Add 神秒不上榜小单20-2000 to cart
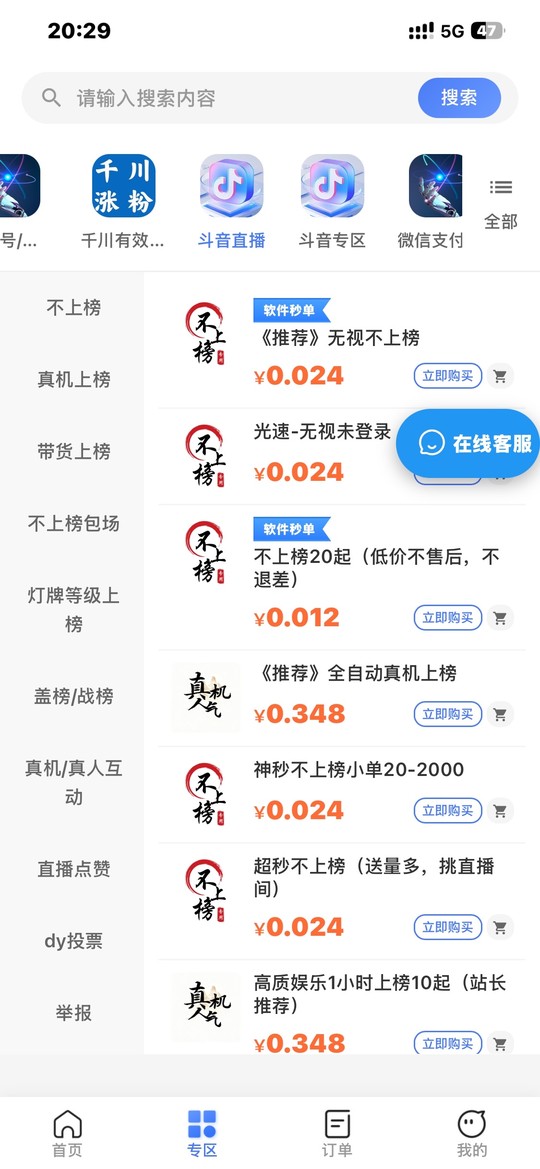540x1169 pixels. click(x=500, y=810)
